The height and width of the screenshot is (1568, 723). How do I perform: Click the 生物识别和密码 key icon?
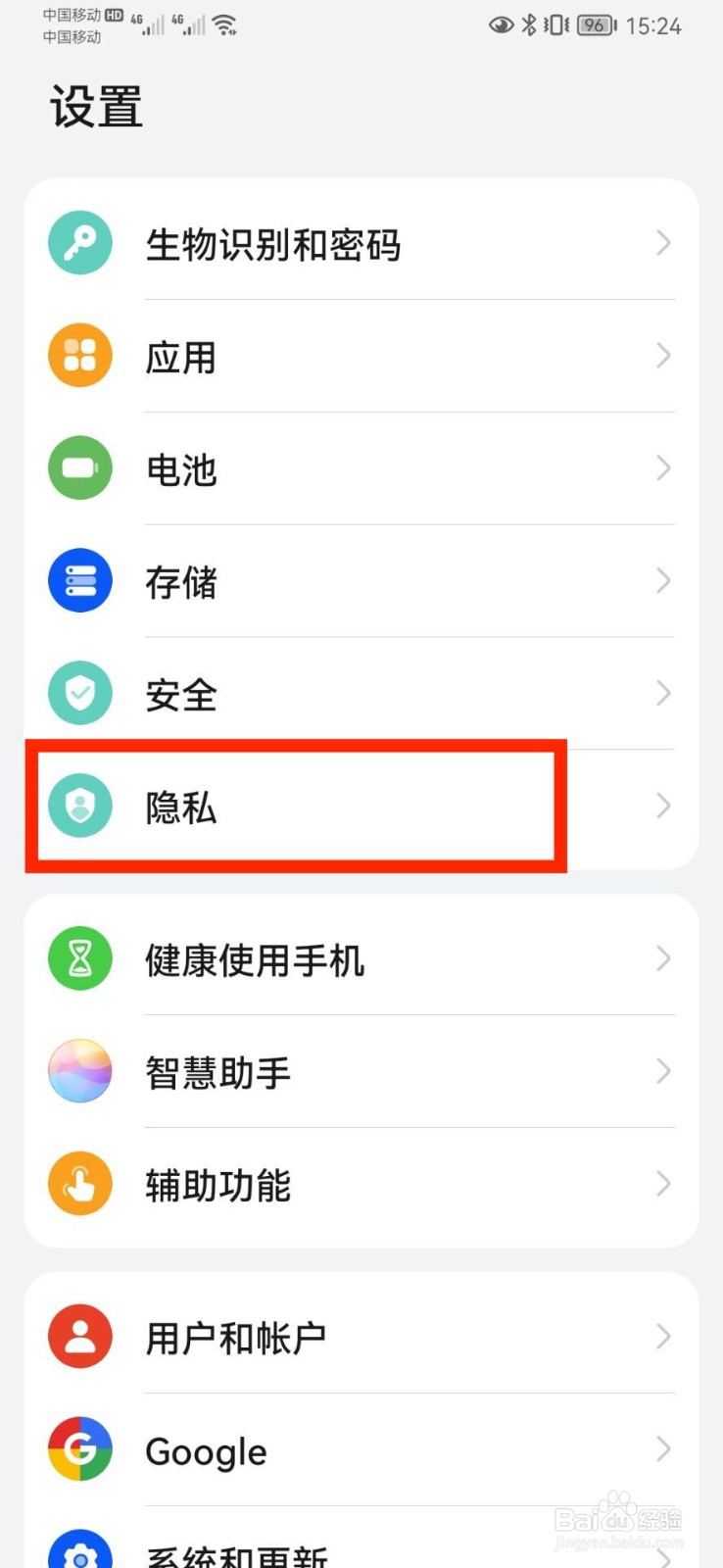click(80, 242)
